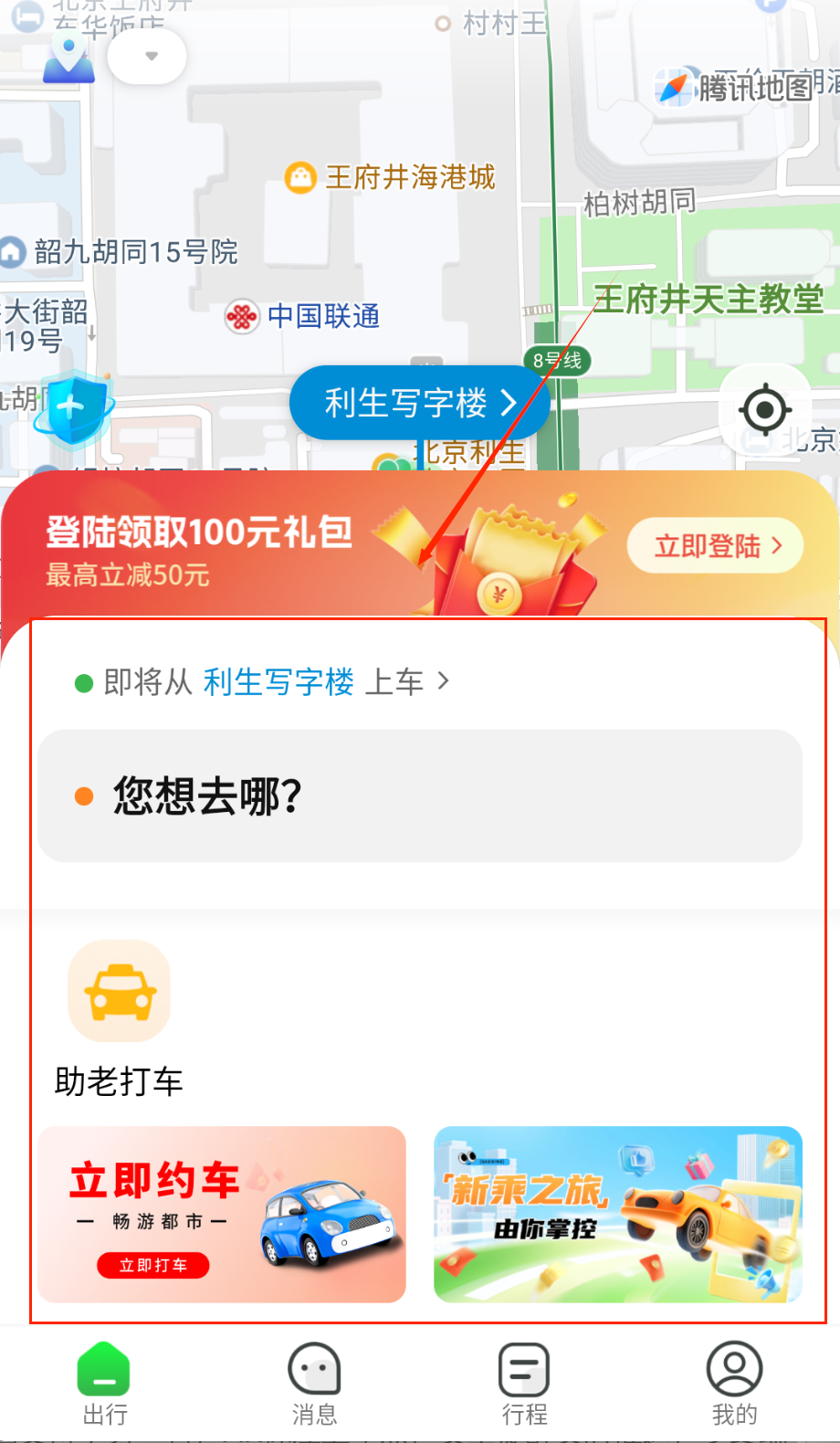Screen dimensions: 840x1443
Task: Tap the 立即登陆 button
Action: [715, 546]
